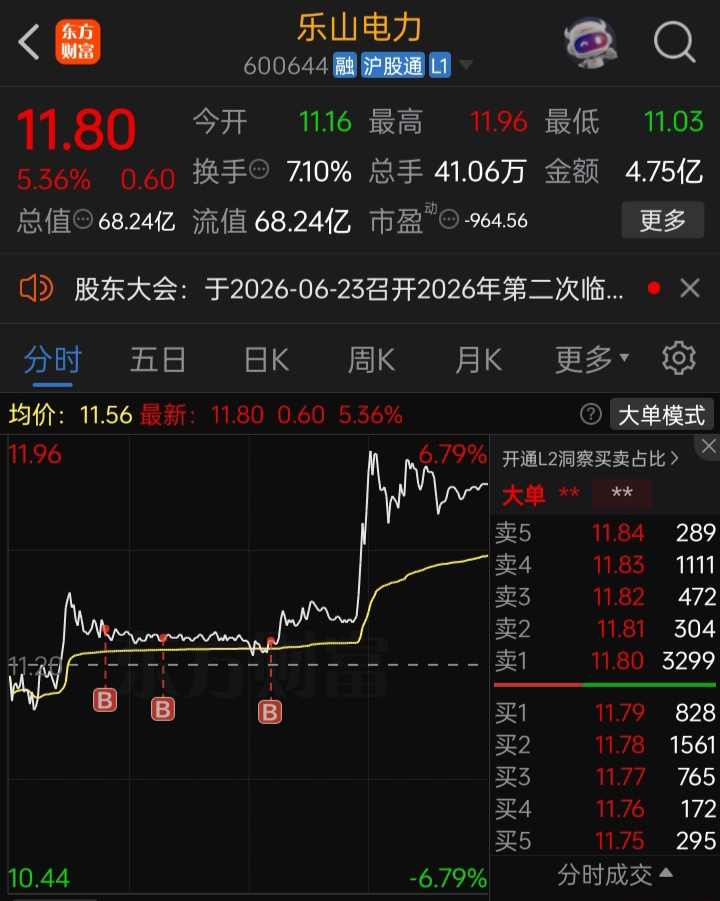
Task: Select the 分时 tab
Action: (x=53, y=360)
